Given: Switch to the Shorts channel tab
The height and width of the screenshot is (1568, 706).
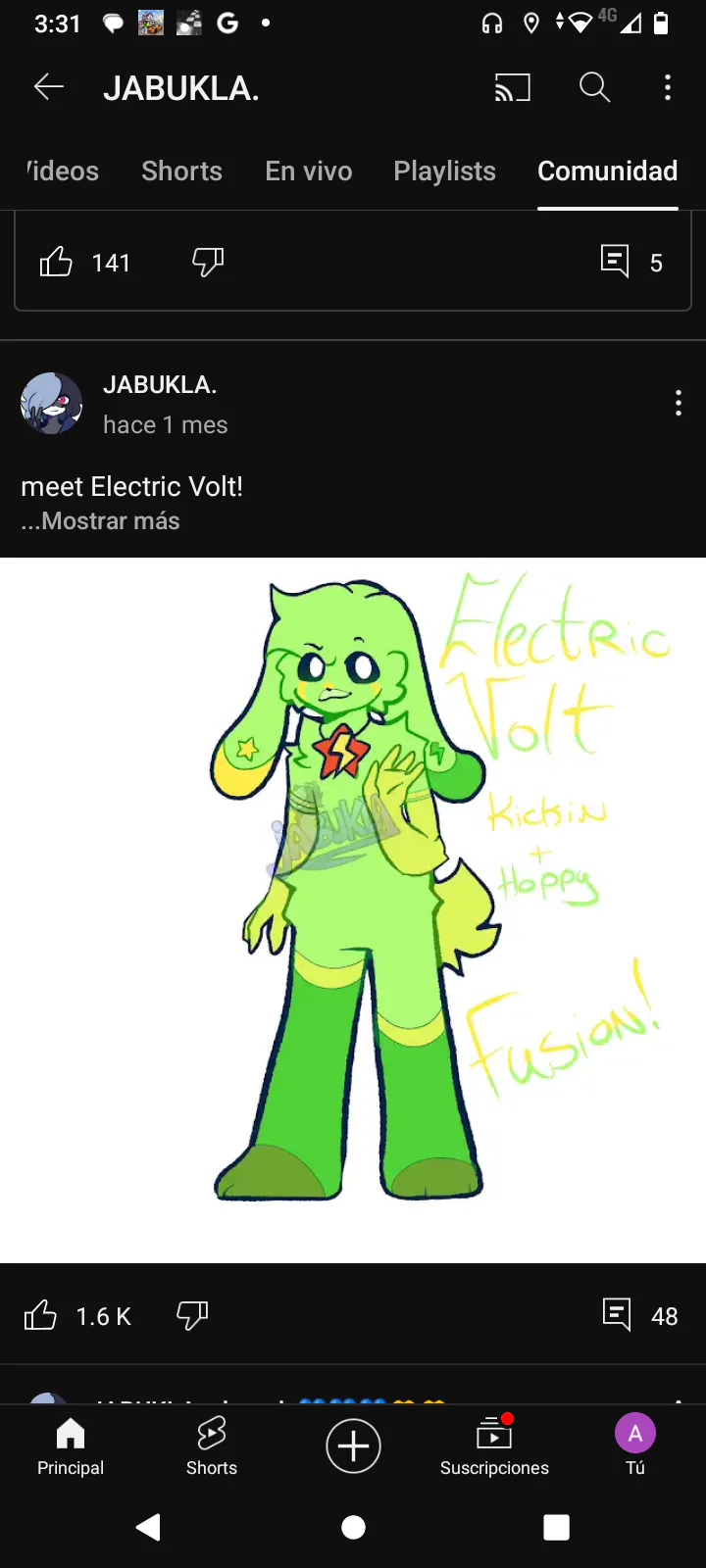Looking at the screenshot, I should tap(181, 171).
